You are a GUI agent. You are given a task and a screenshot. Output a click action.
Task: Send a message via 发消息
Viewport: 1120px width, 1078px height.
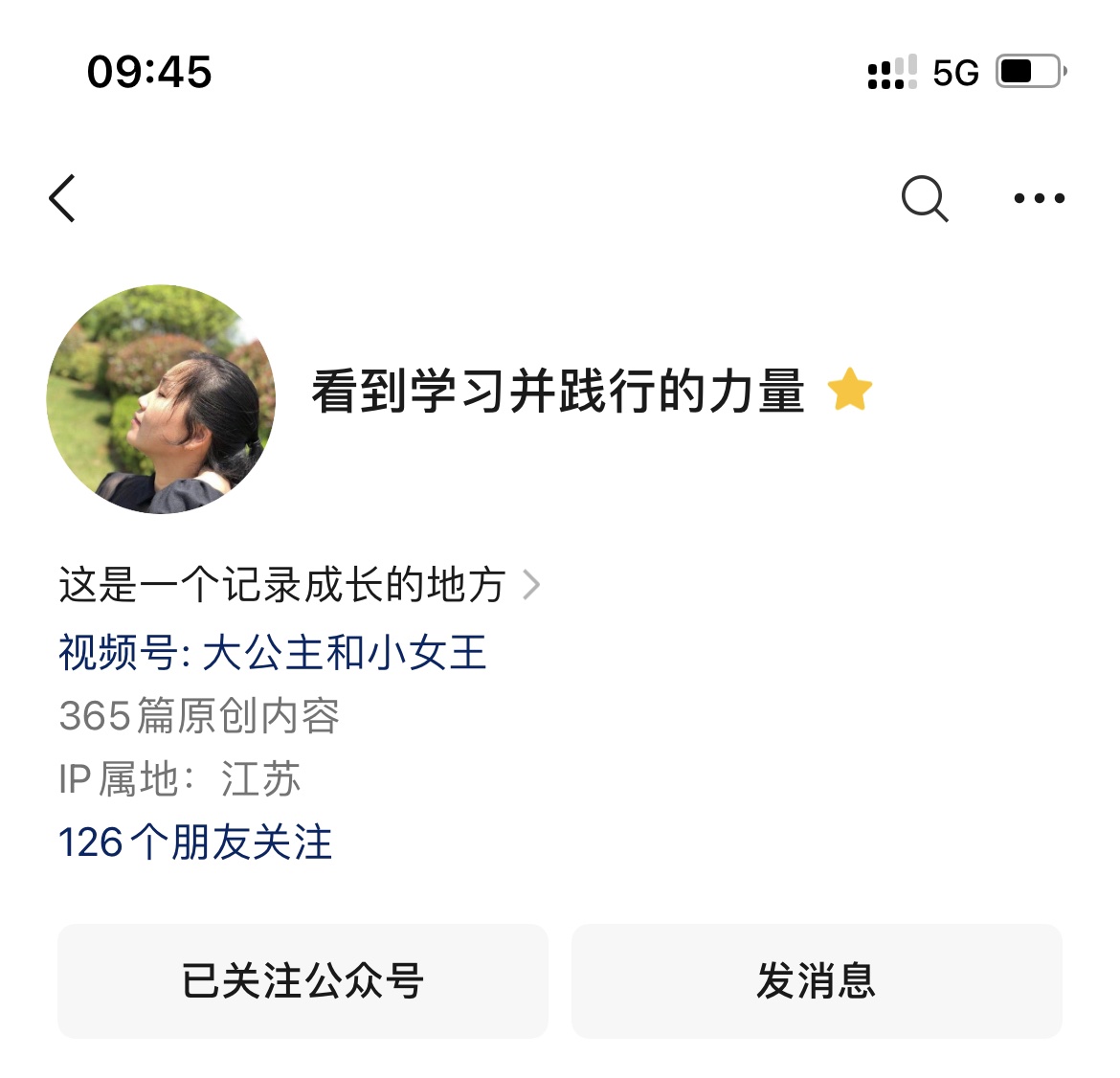click(x=817, y=981)
